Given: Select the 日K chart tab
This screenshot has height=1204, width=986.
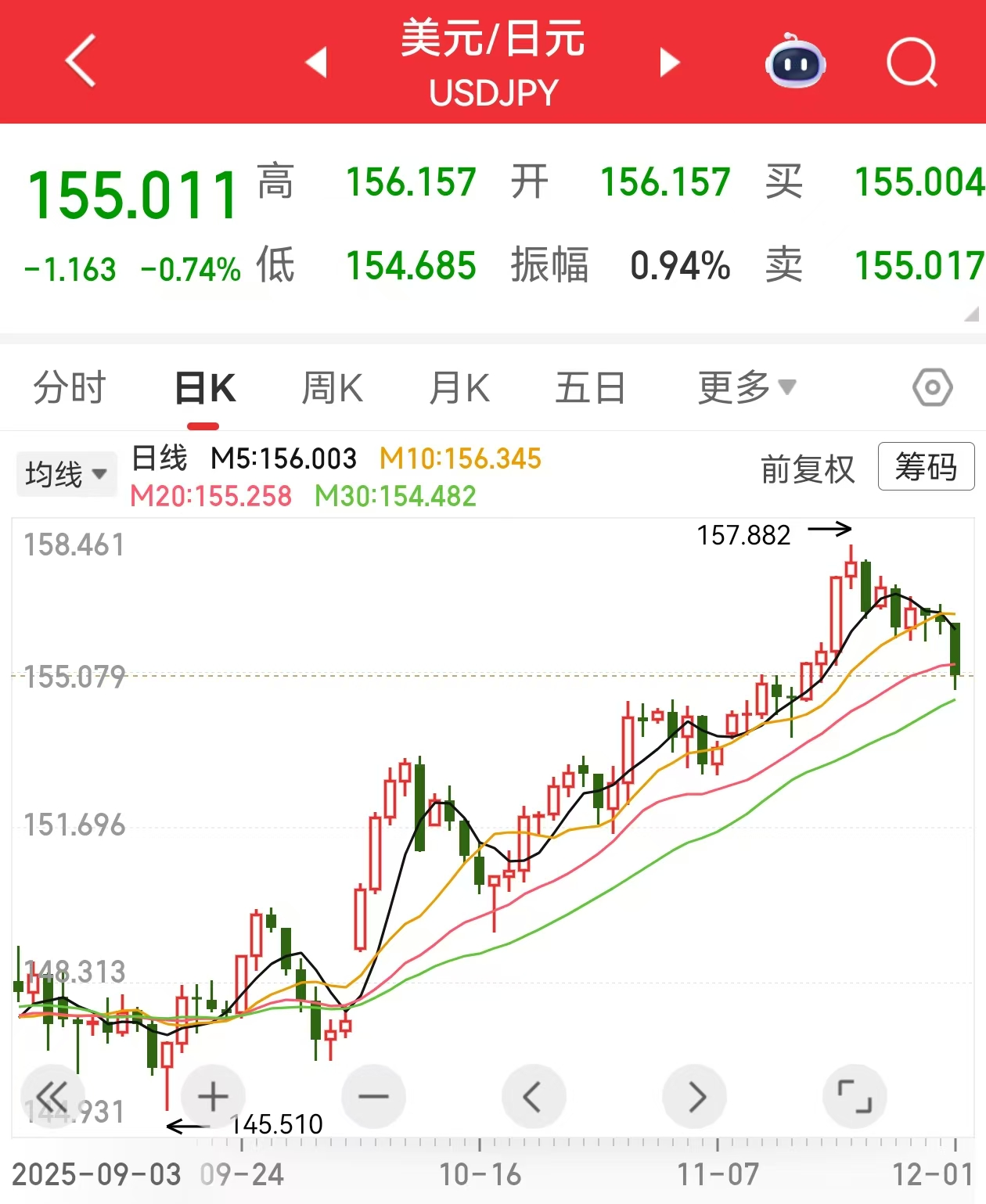Looking at the screenshot, I should pyautogui.click(x=204, y=388).
